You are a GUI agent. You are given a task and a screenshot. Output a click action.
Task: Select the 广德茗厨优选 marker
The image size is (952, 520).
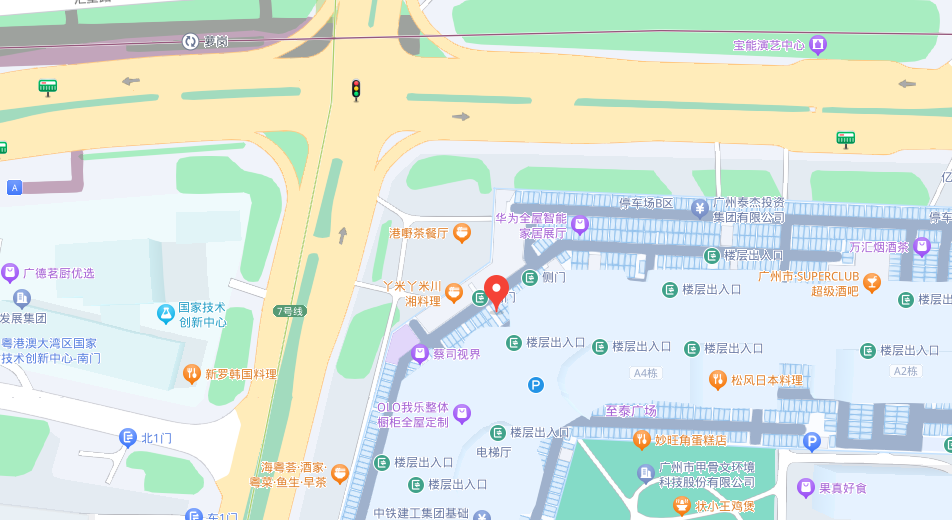pyautogui.click(x=10, y=272)
